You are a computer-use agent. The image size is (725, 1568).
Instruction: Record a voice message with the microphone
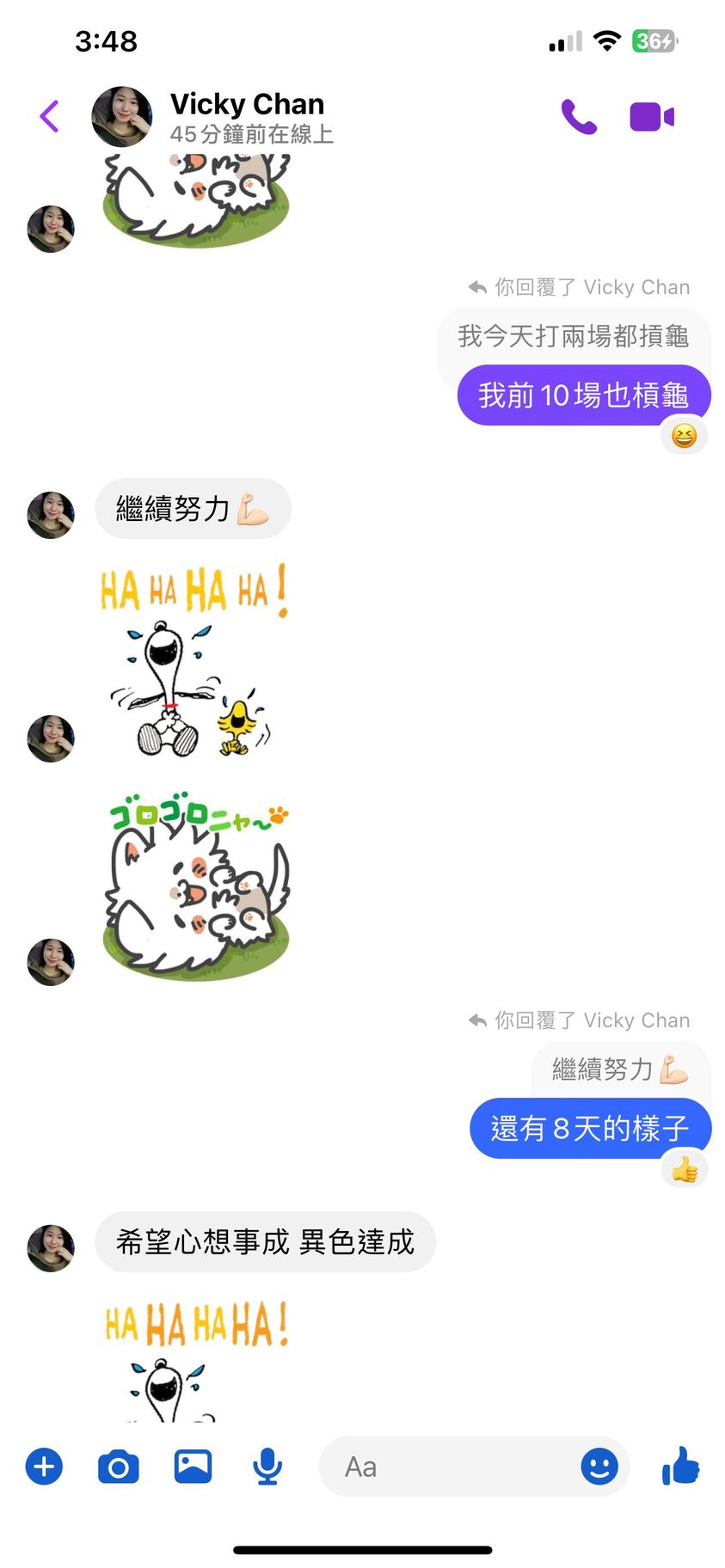tap(267, 1466)
